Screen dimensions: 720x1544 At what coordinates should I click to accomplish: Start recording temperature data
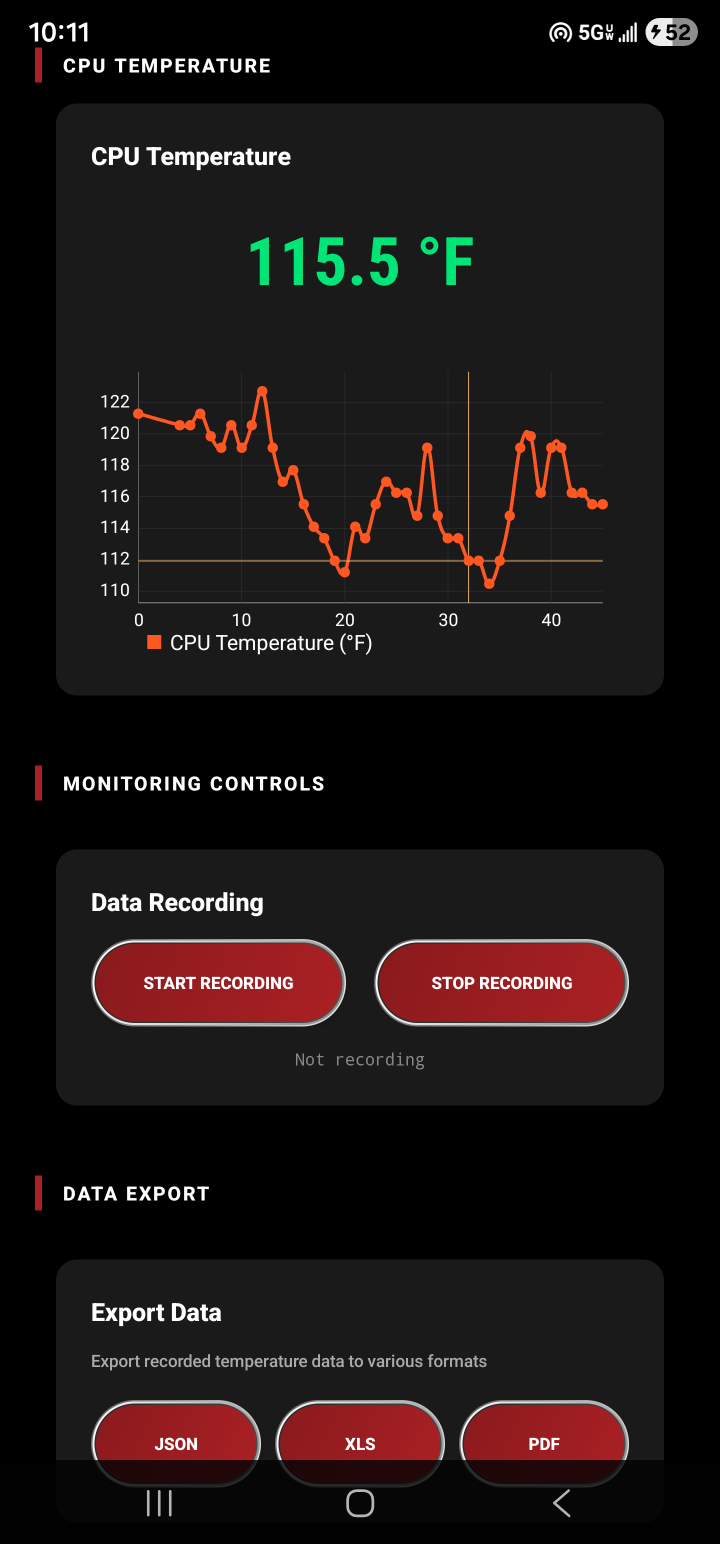[218, 982]
